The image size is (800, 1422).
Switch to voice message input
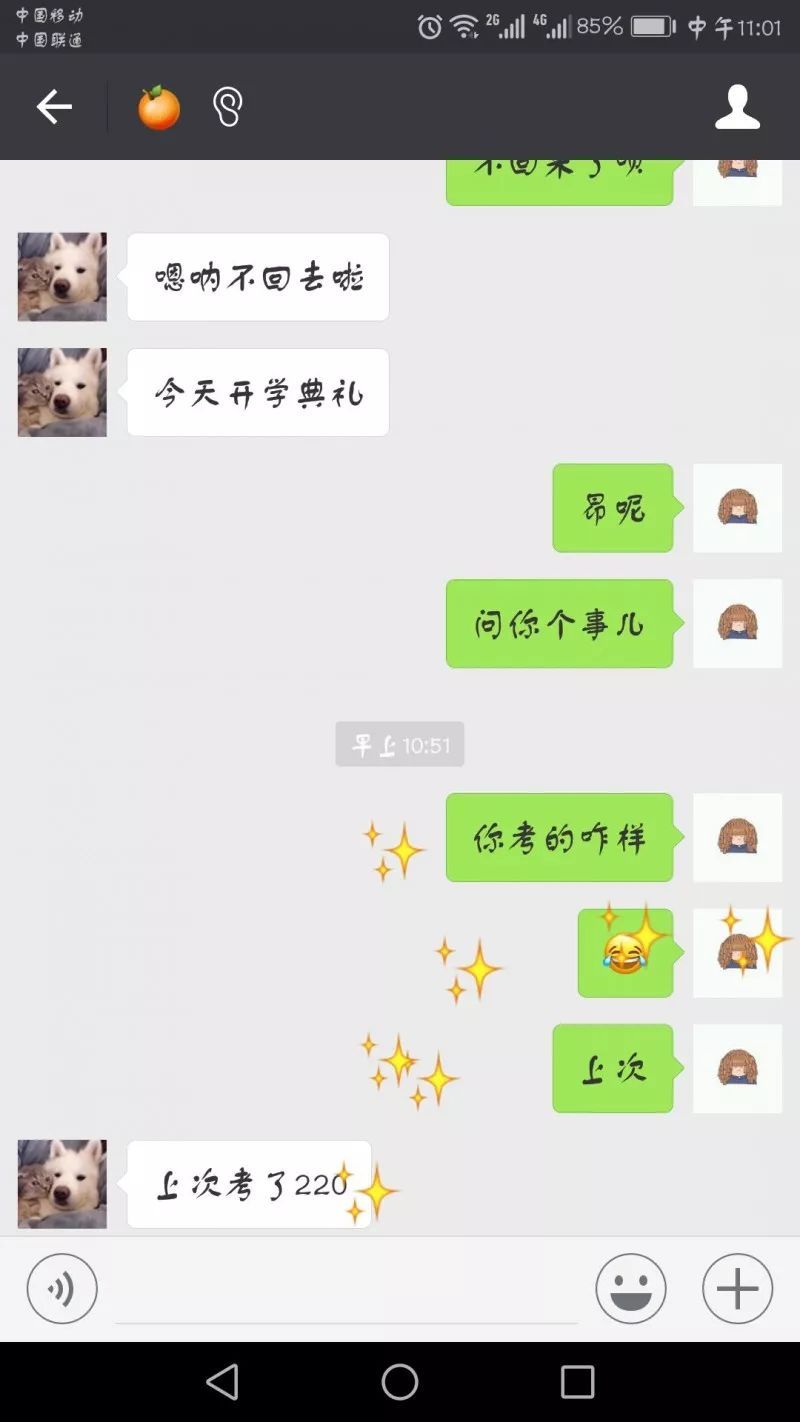(62, 1289)
